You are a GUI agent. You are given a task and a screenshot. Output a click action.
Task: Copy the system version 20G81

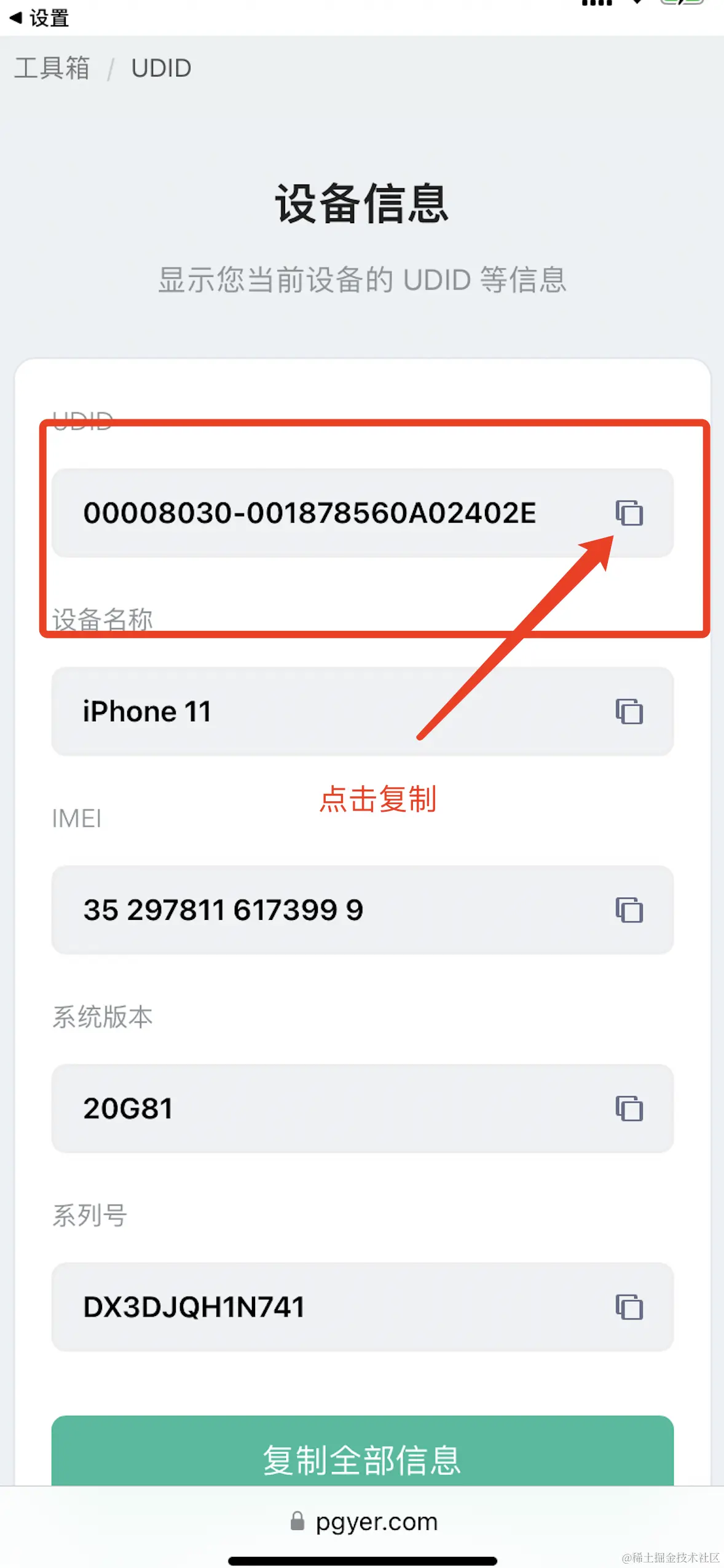point(629,1109)
